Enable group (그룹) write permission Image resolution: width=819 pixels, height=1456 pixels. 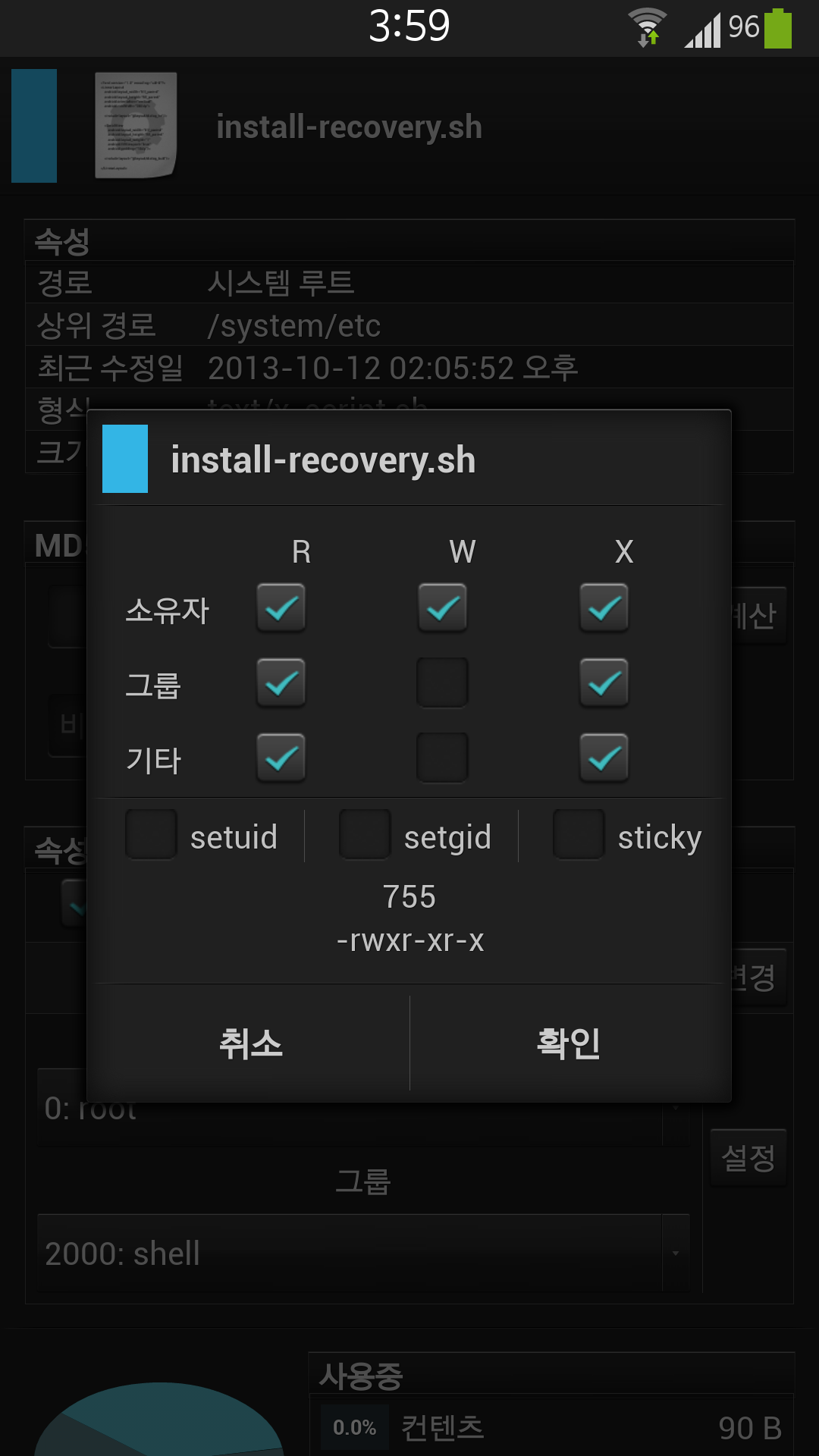pos(442,682)
